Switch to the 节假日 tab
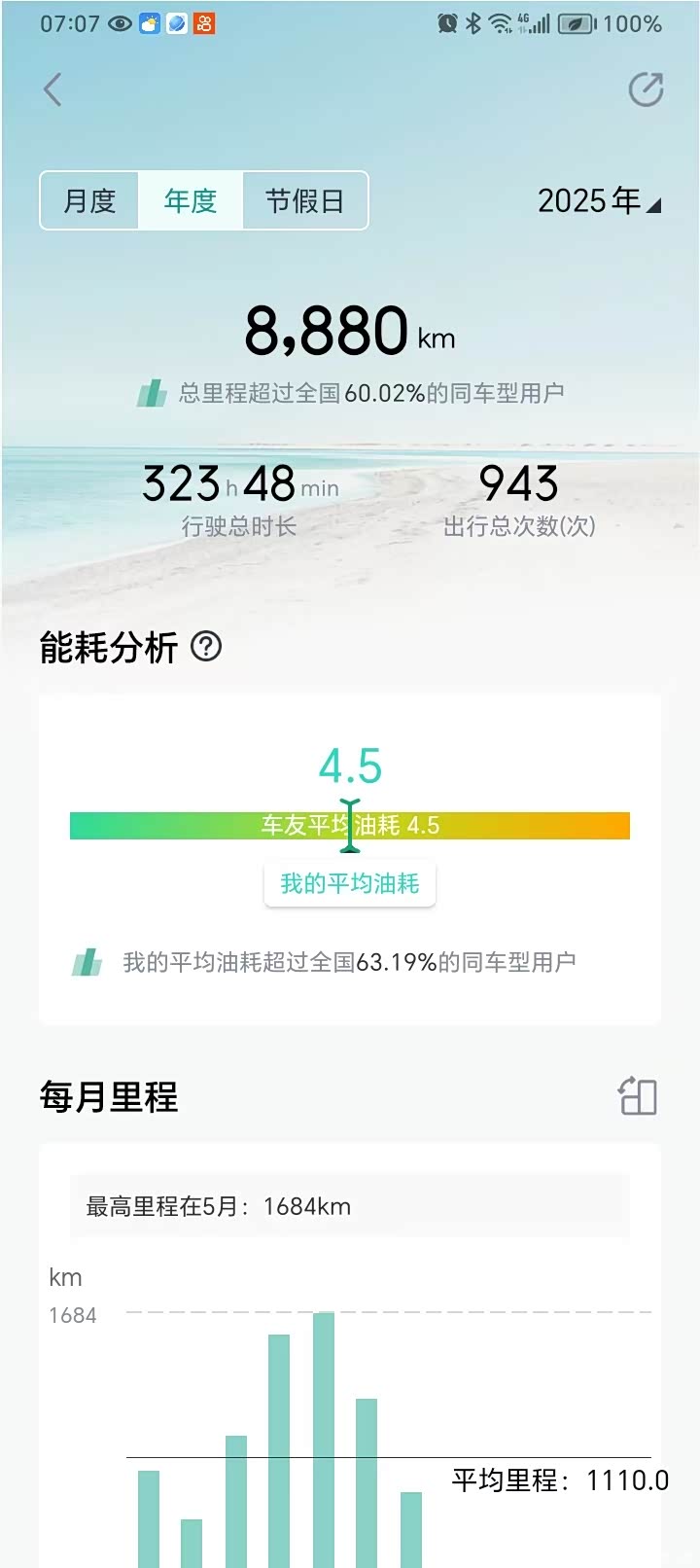700x1568 pixels. point(305,201)
